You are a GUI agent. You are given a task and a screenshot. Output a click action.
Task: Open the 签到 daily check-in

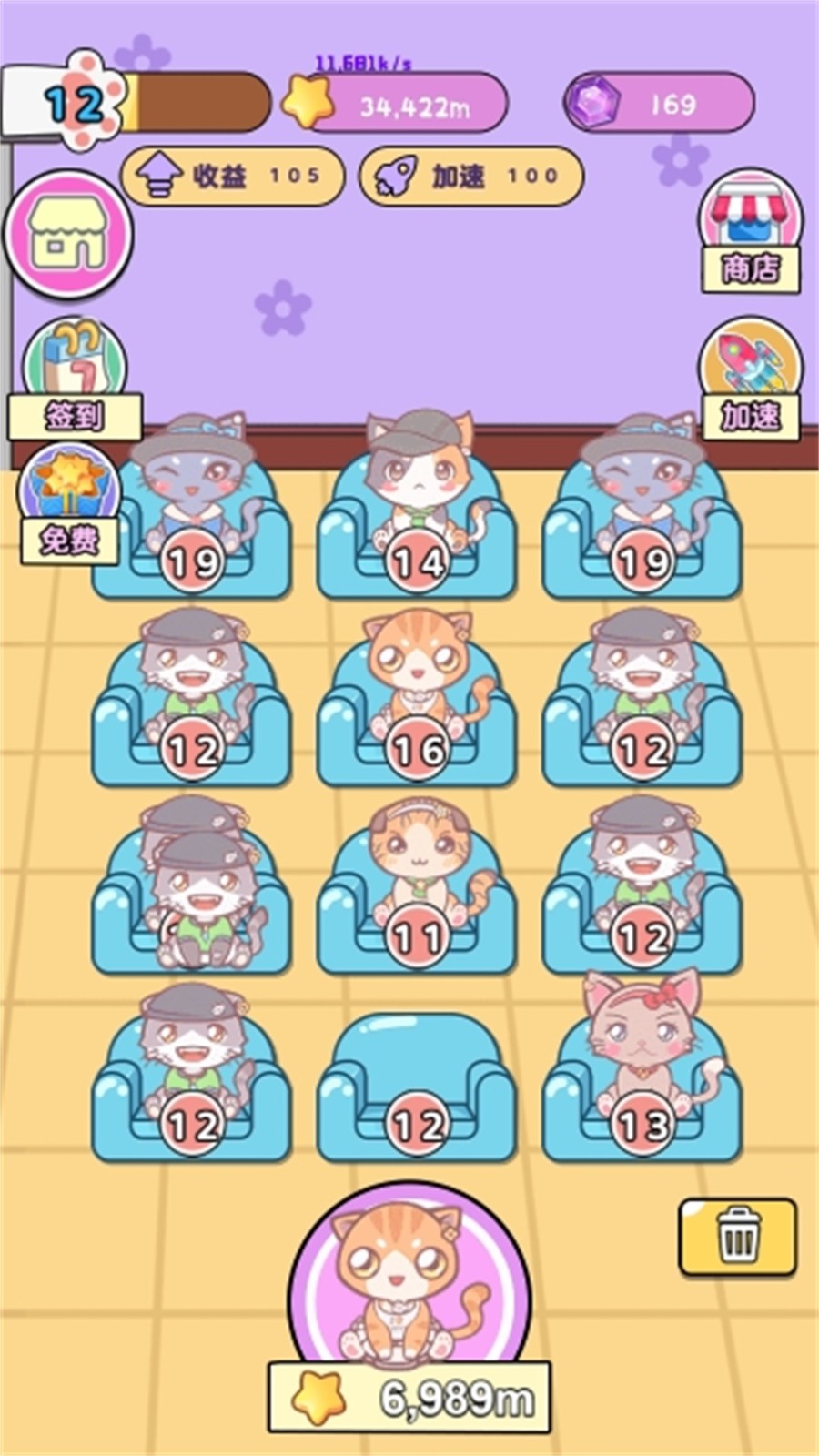(73, 378)
